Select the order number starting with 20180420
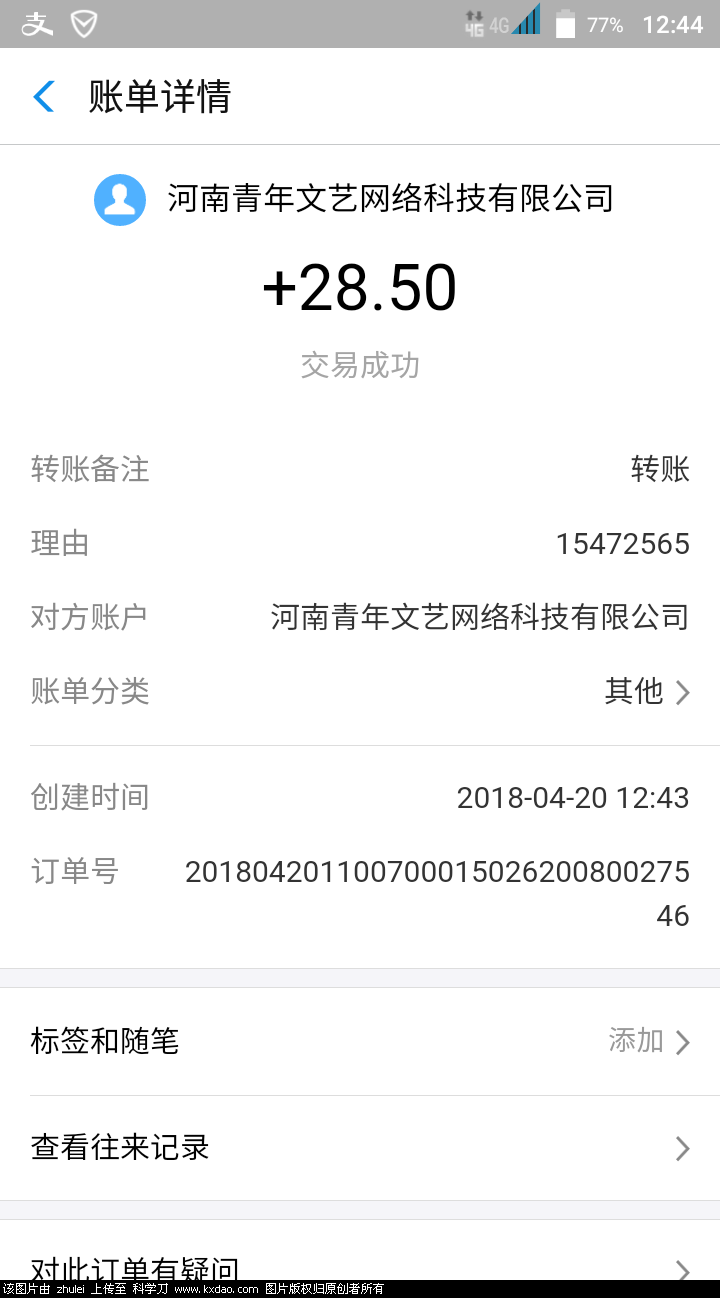The image size is (720, 1298). [438, 871]
